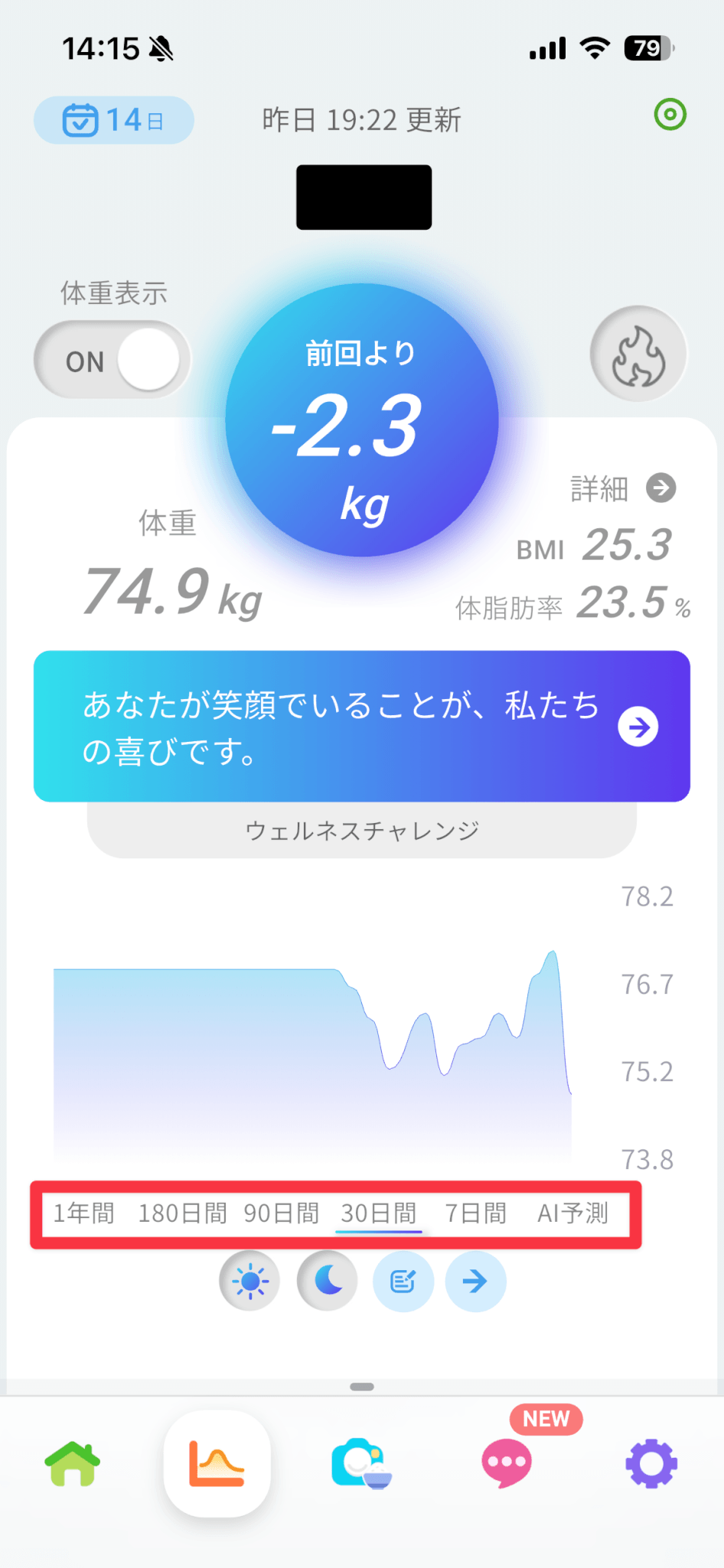
Task: Go to the home tab
Action: click(73, 1463)
